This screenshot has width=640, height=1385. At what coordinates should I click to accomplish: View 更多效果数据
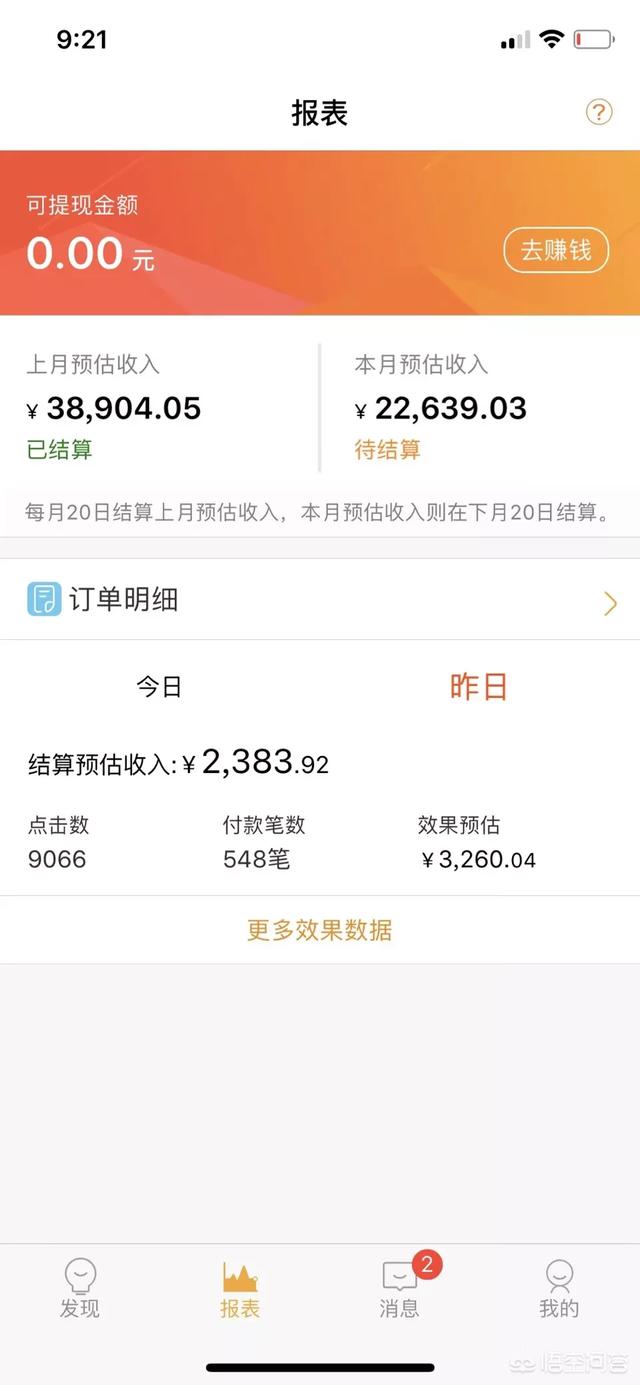pyautogui.click(x=320, y=930)
